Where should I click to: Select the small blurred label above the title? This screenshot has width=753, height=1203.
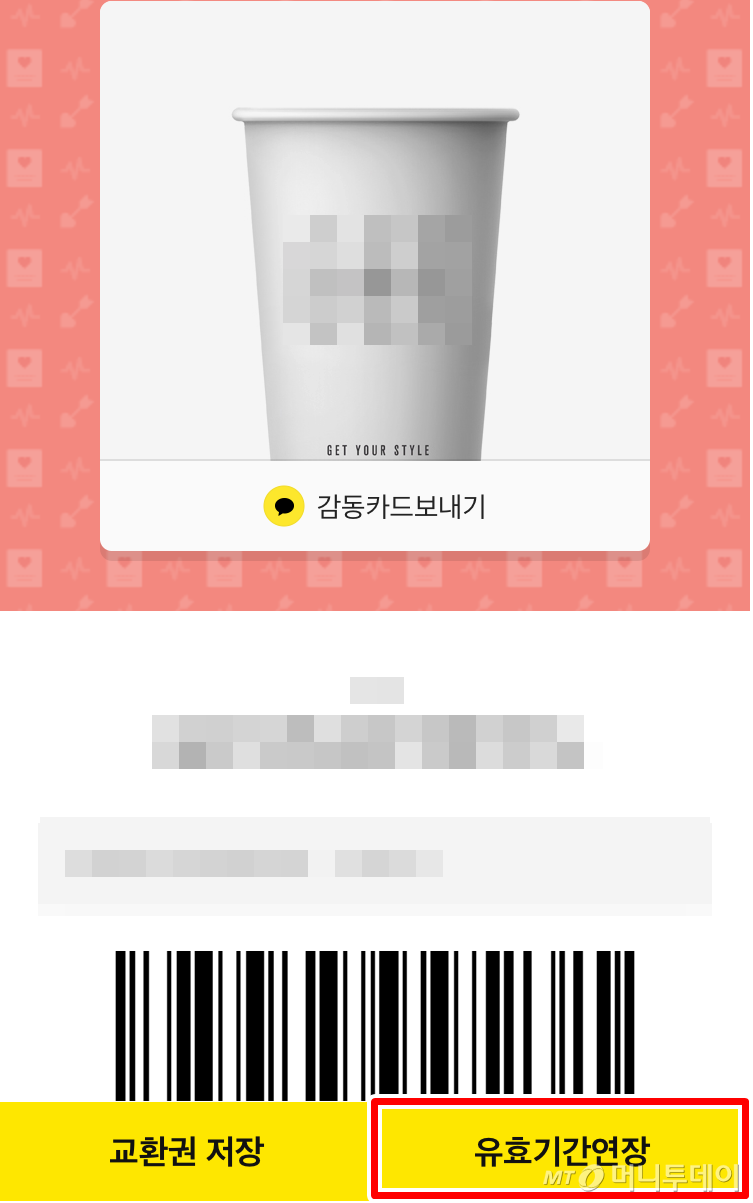[375, 688]
